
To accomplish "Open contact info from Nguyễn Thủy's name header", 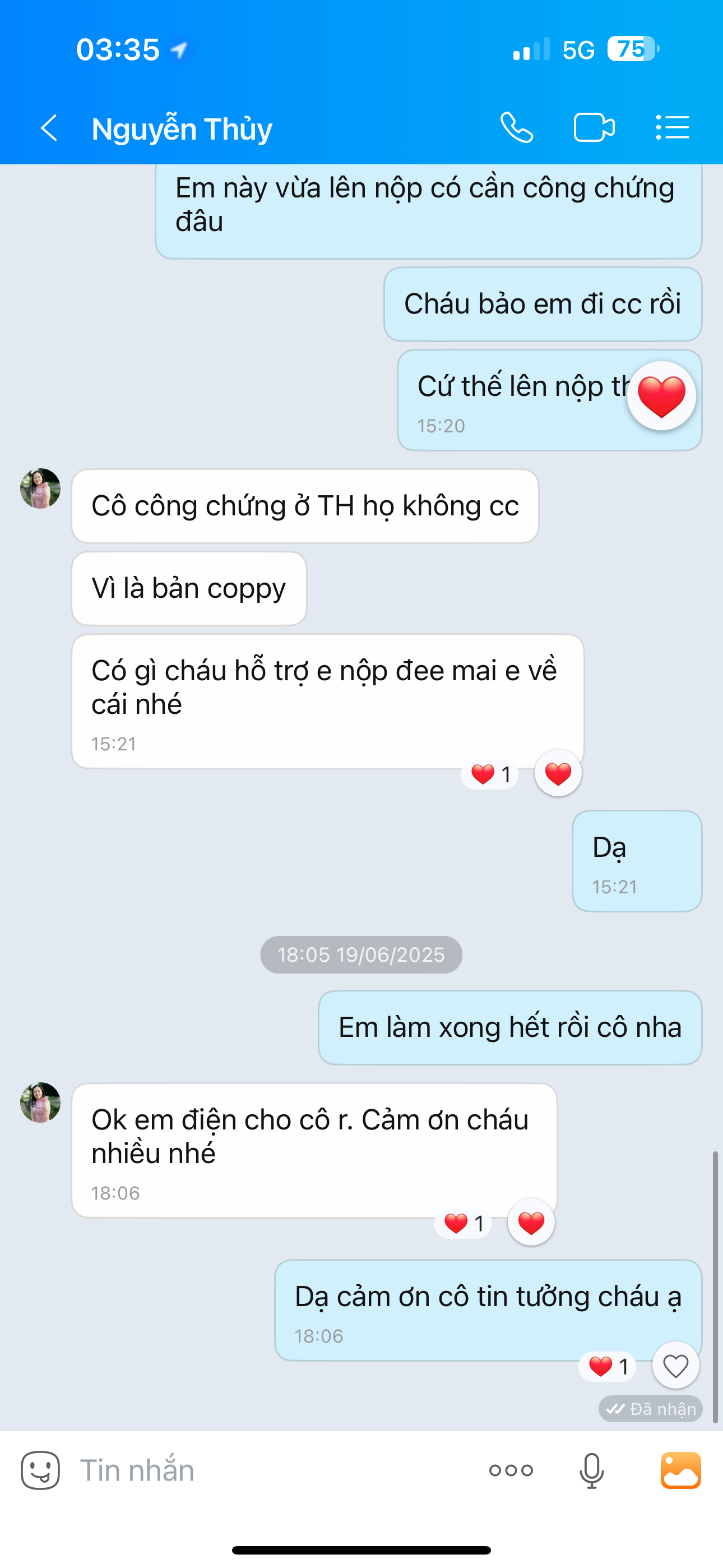I will (182, 129).
